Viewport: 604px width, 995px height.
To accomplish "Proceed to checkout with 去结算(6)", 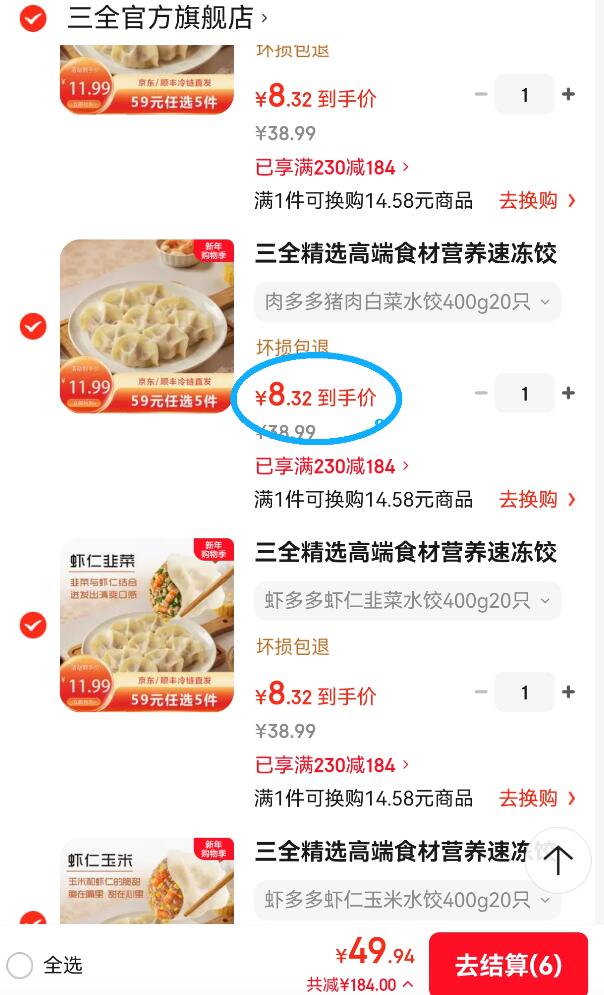I will tap(508, 965).
